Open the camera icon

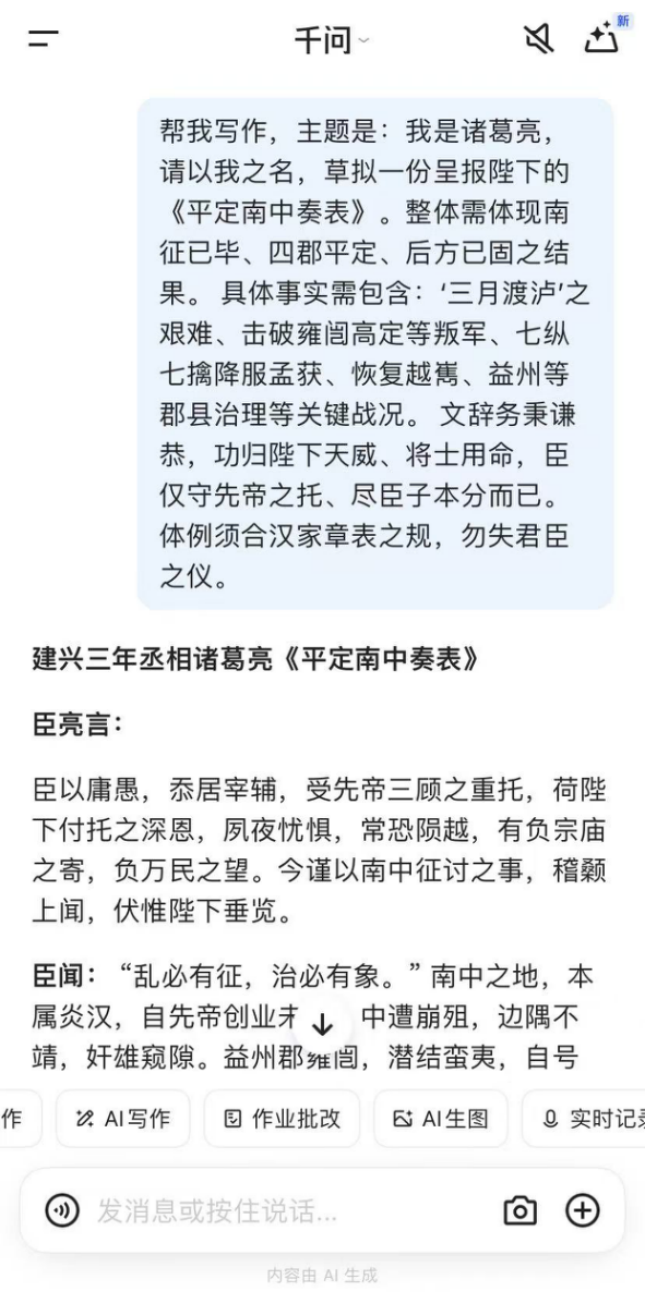(x=520, y=1211)
